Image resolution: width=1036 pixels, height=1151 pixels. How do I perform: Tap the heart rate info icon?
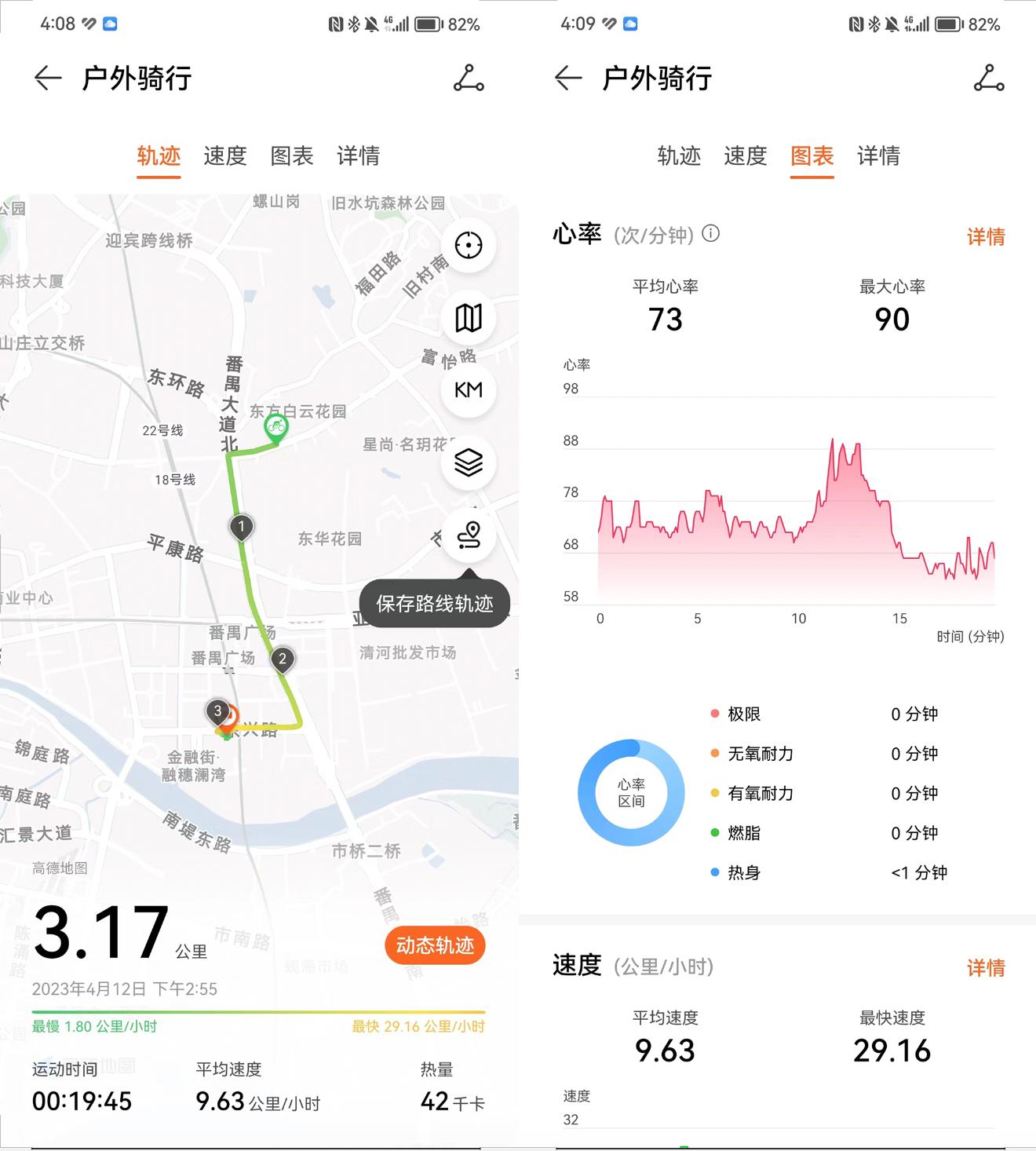pyautogui.click(x=711, y=233)
